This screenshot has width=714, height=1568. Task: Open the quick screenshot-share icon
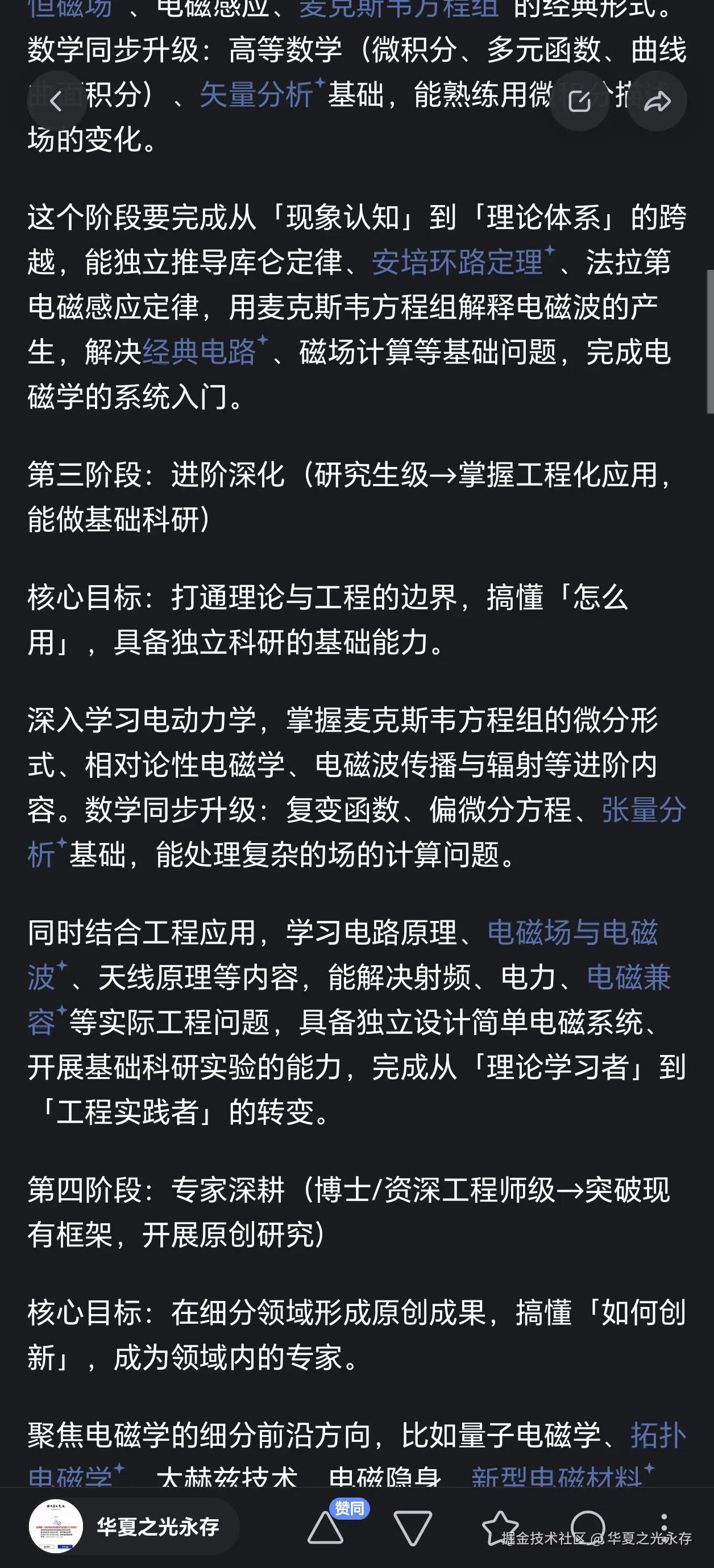580,101
